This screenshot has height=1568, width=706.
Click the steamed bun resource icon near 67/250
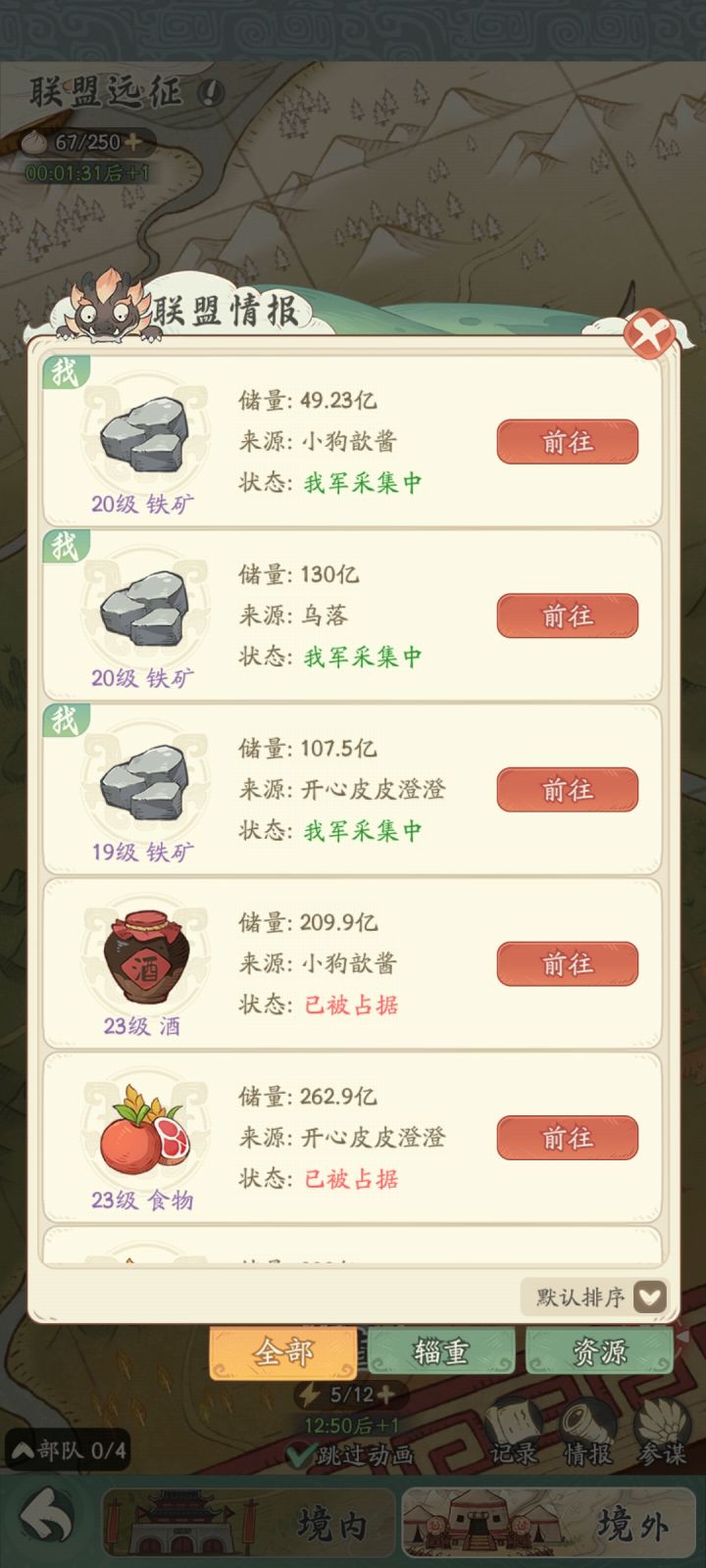click(35, 142)
